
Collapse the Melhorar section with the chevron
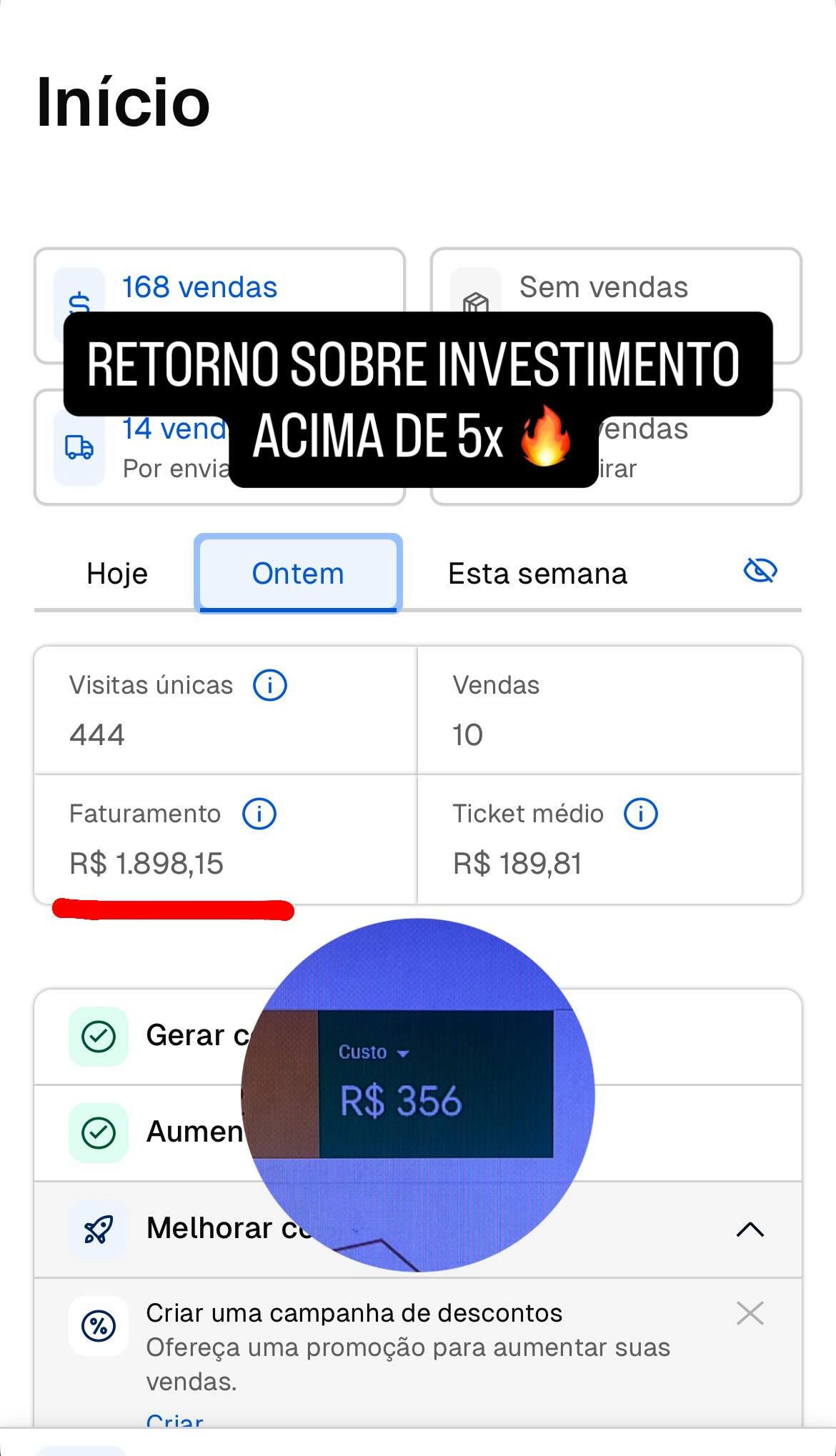point(750,1230)
